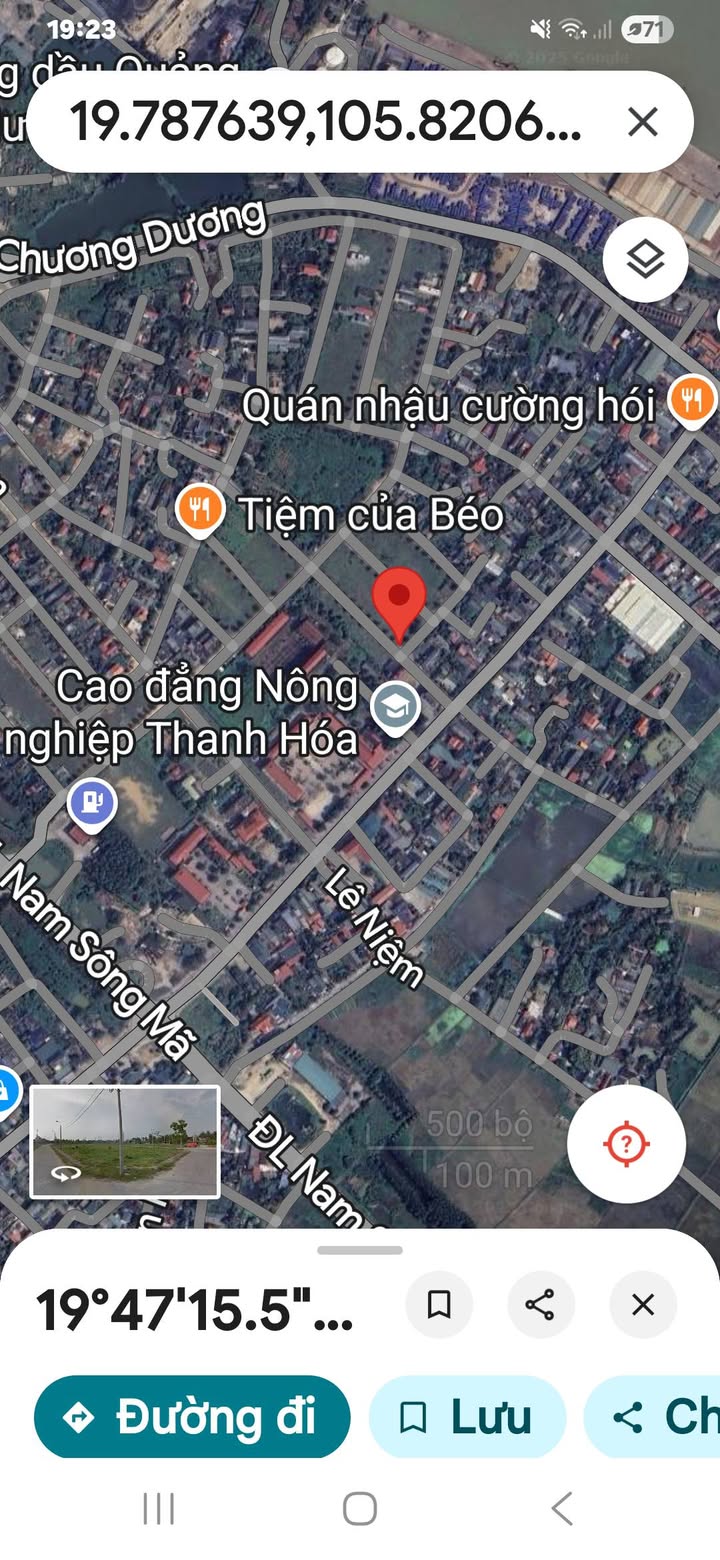This screenshot has height=1560, width=720.
Task: Tap the coordinates search box
Action: tap(325, 122)
